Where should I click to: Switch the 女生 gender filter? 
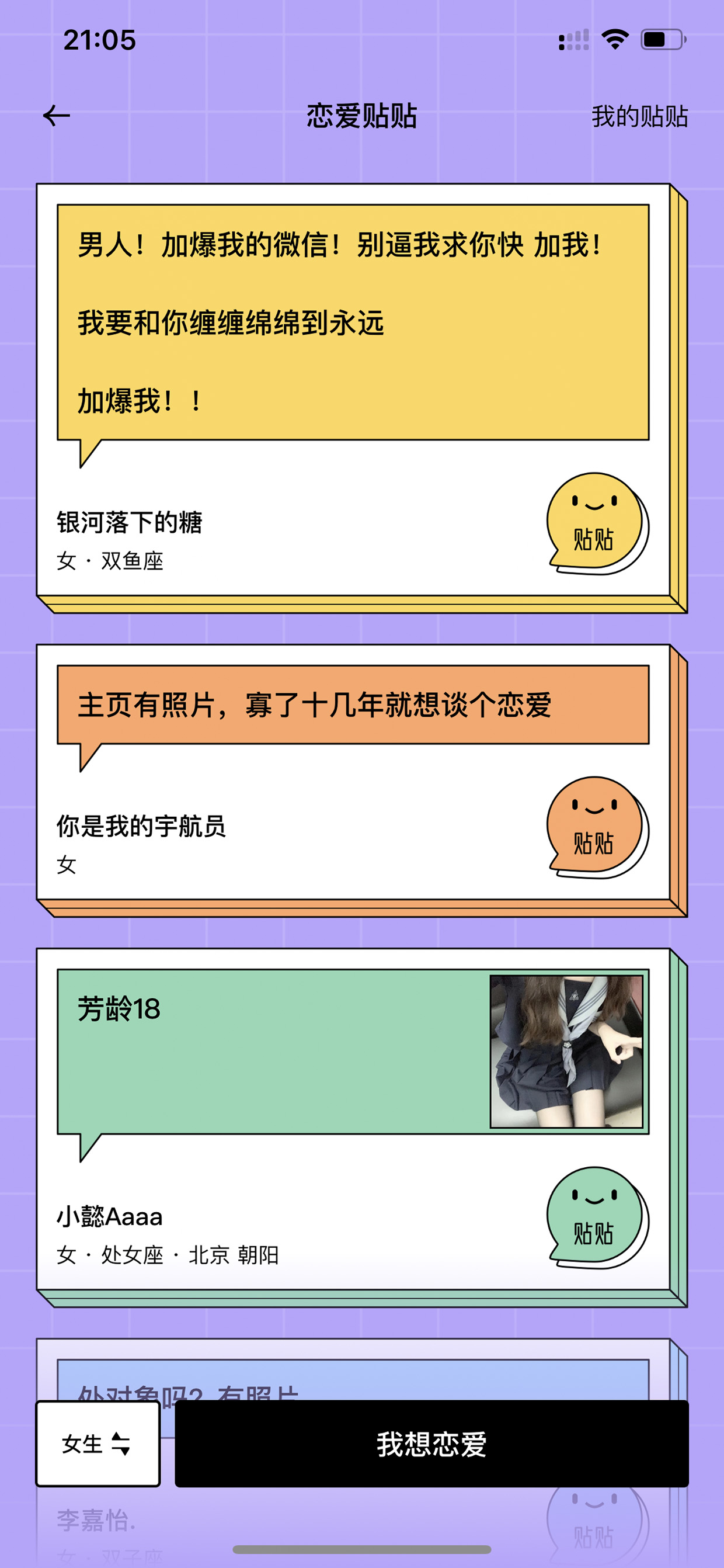tap(98, 1443)
